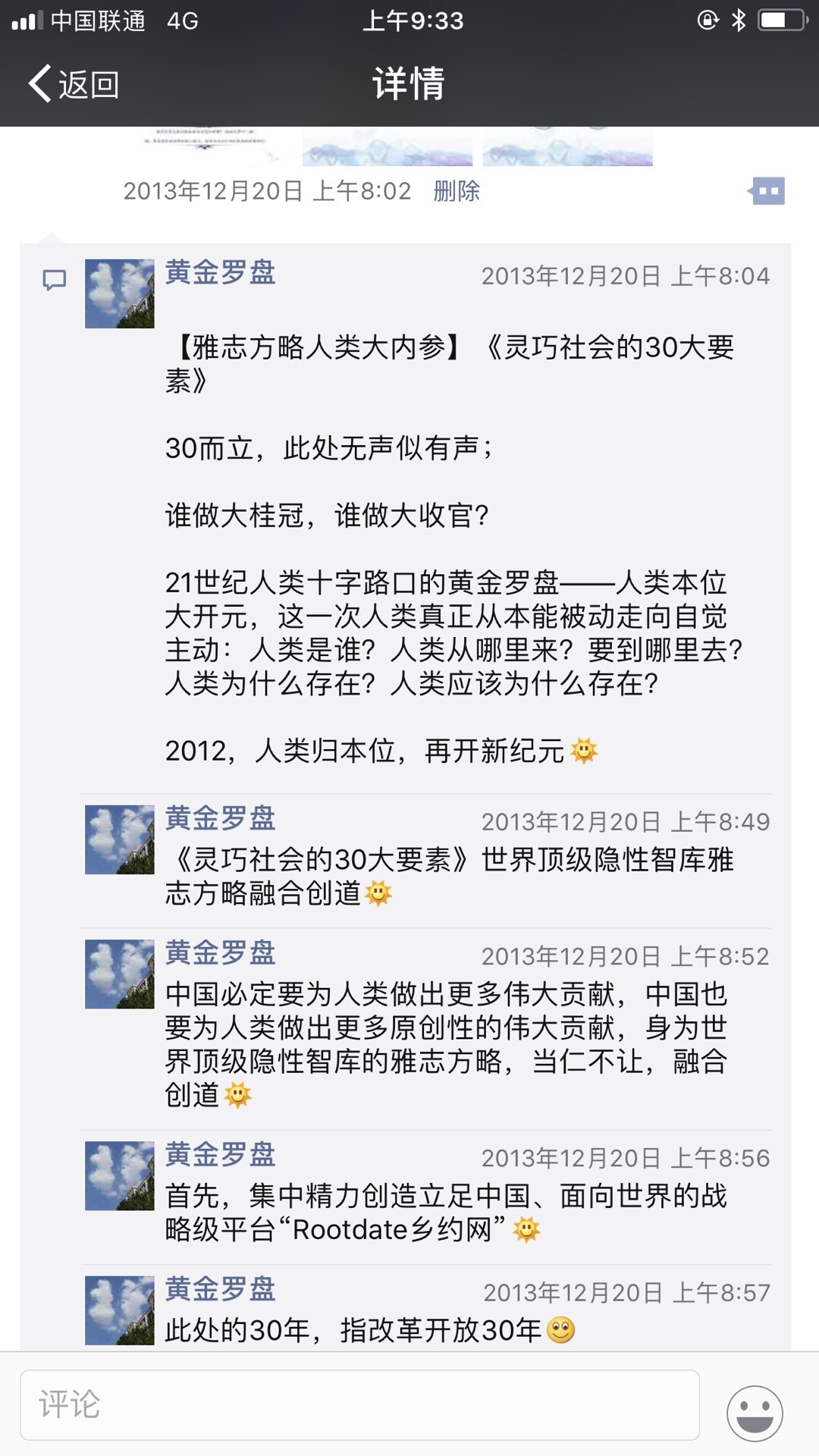The width and height of the screenshot is (819, 1456).
Task: Open 黄金罗盘 profile from the 8:04 comment
Action: [x=220, y=273]
